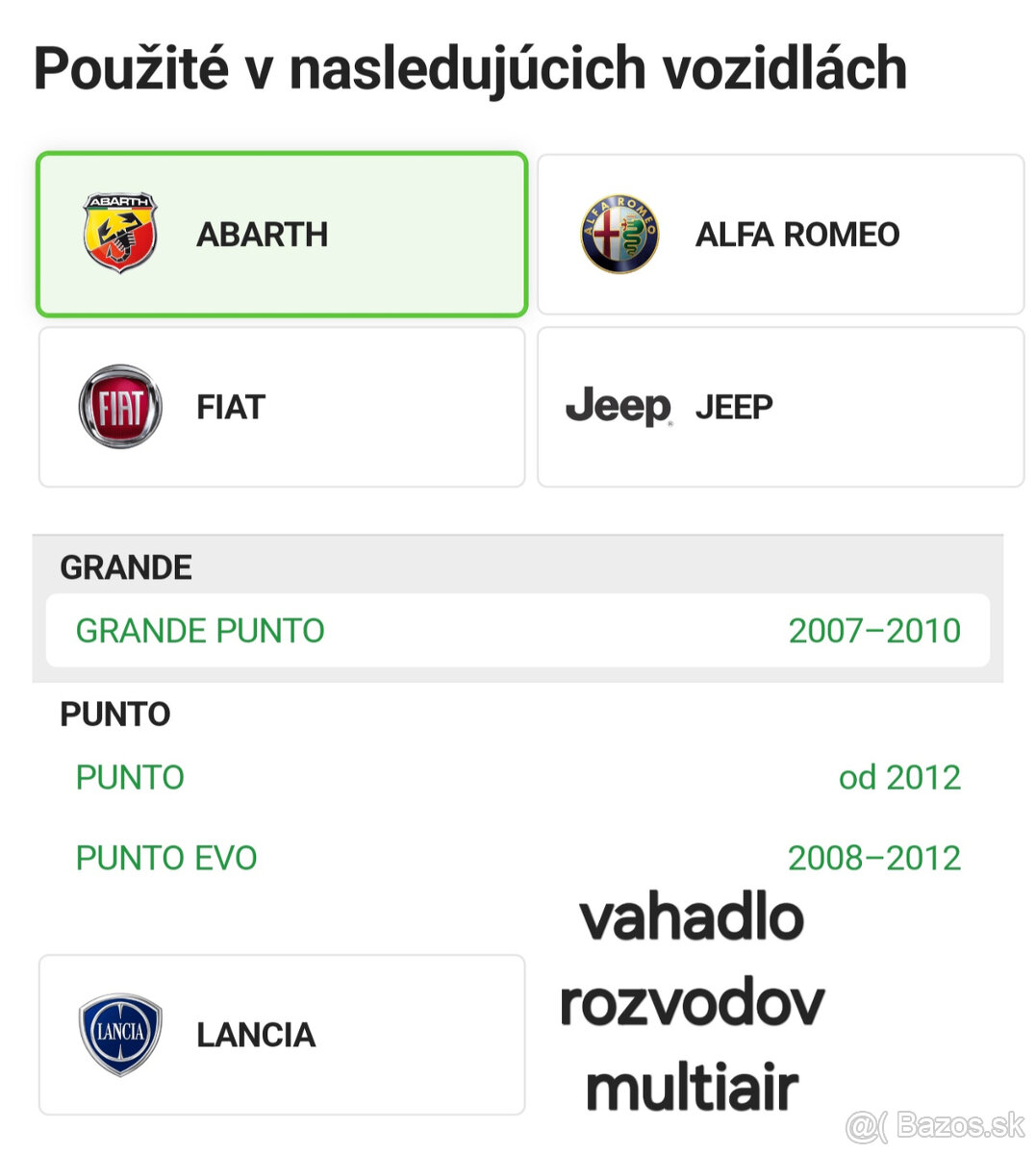The image size is (1036, 1154).
Task: Deselect the highlighted ABARTH brand card
Action: pos(281,234)
